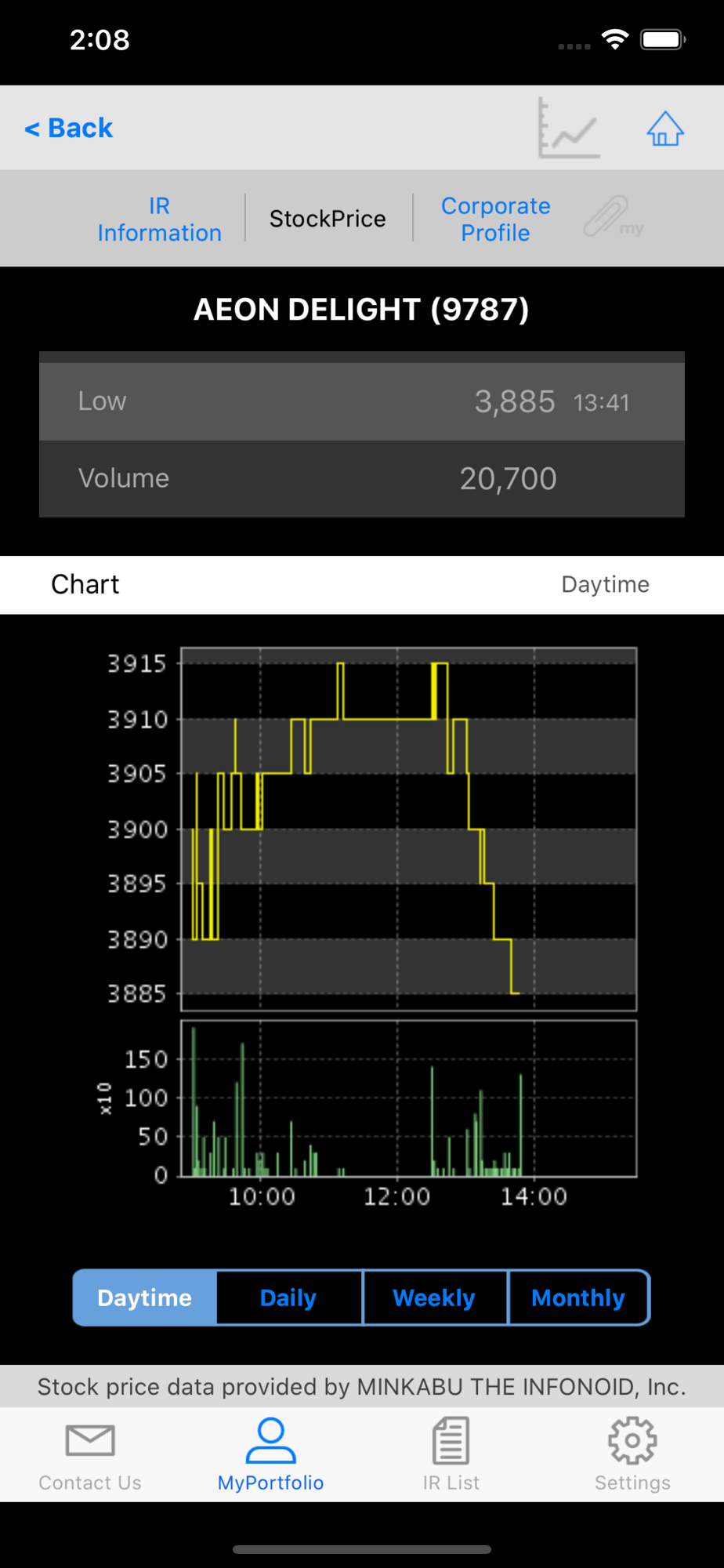
Task: Show the Weekly chart
Action: pos(434,1298)
